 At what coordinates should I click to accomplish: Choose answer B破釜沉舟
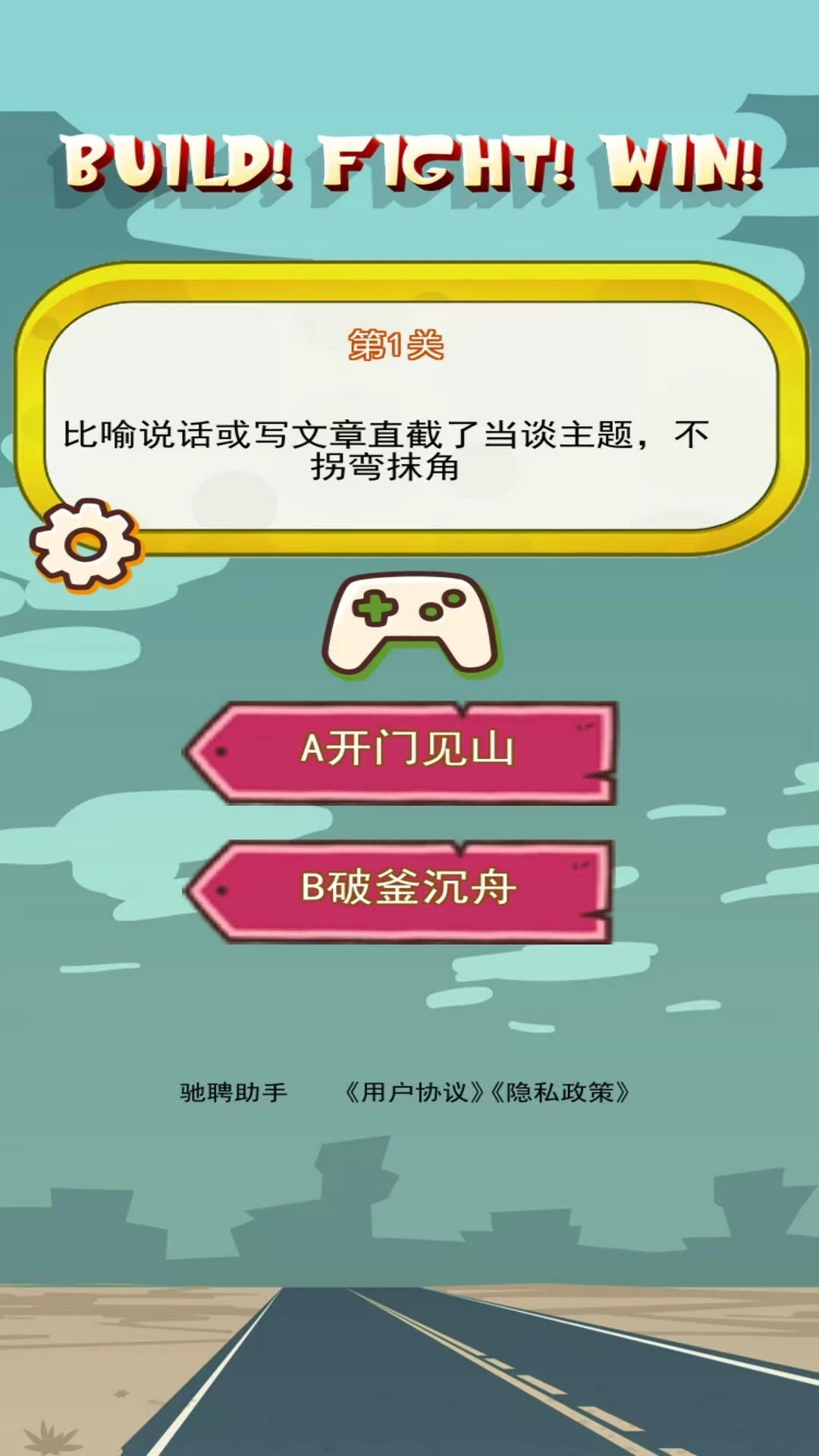pyautogui.click(x=406, y=889)
